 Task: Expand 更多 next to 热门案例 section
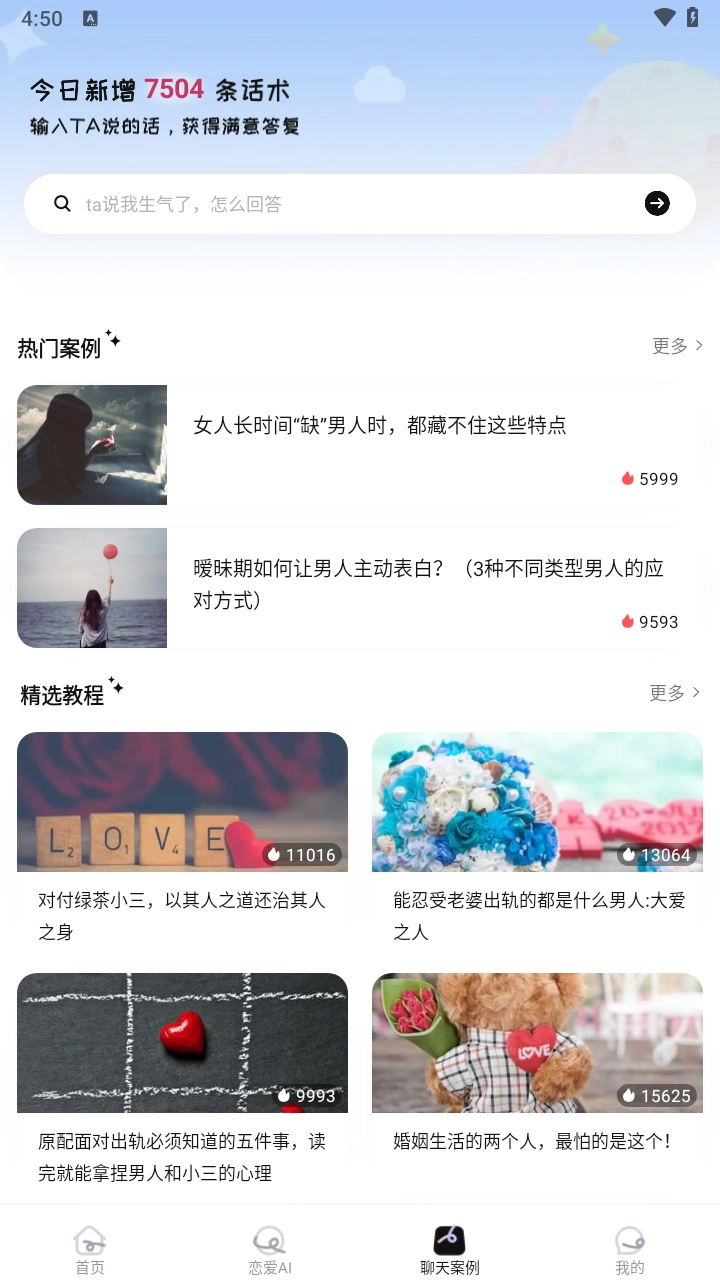668,346
